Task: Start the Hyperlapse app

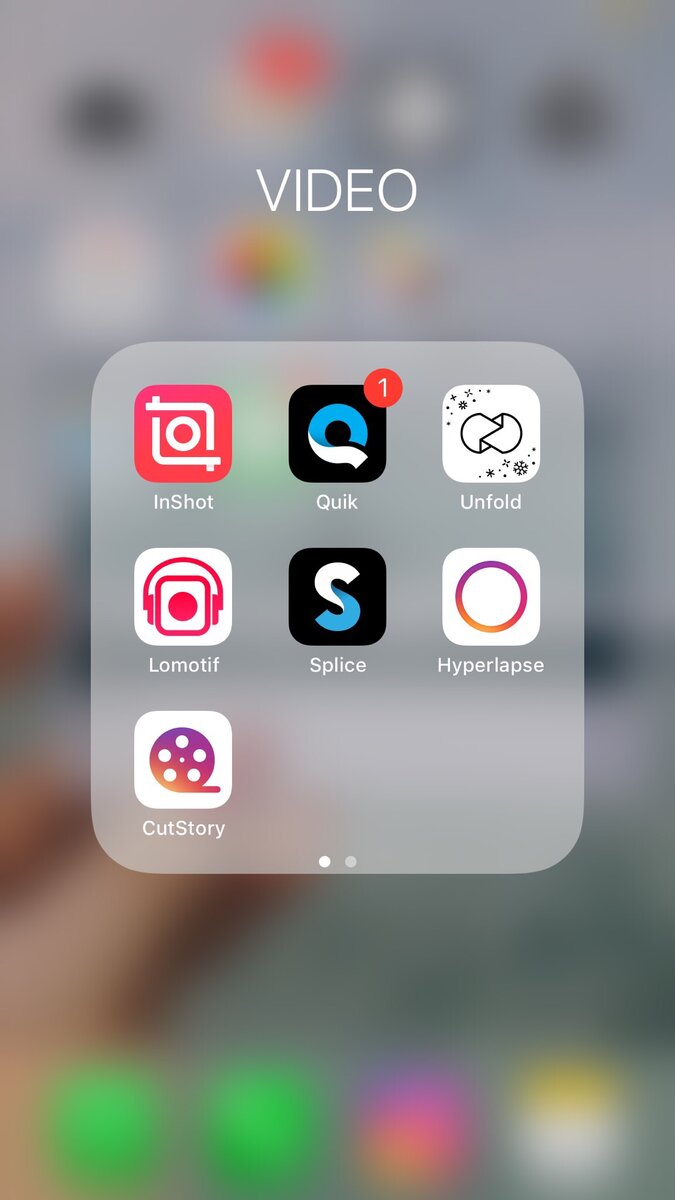Action: 491,597
